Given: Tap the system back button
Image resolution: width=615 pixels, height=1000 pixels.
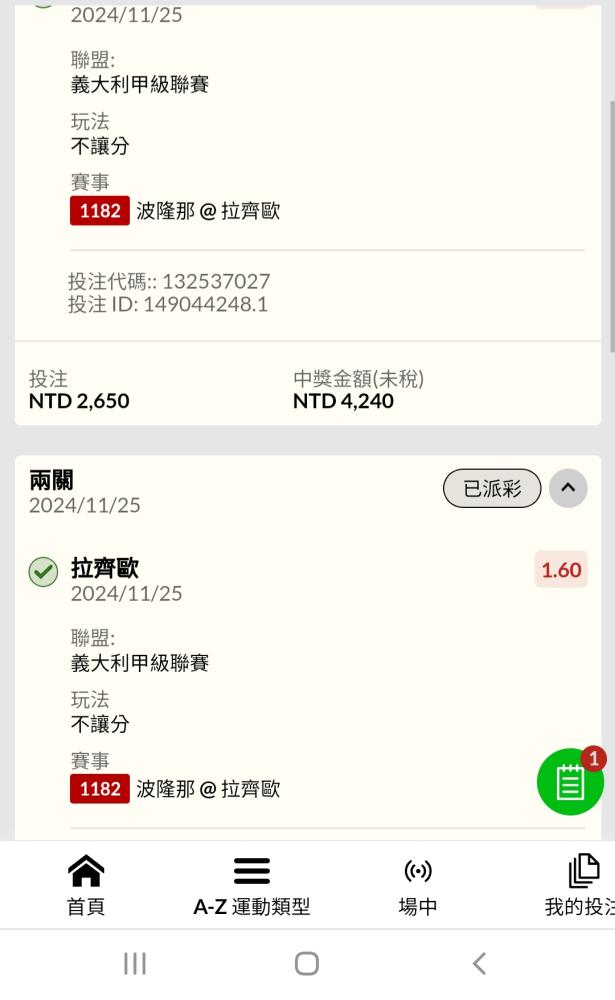Looking at the screenshot, I should point(479,964).
